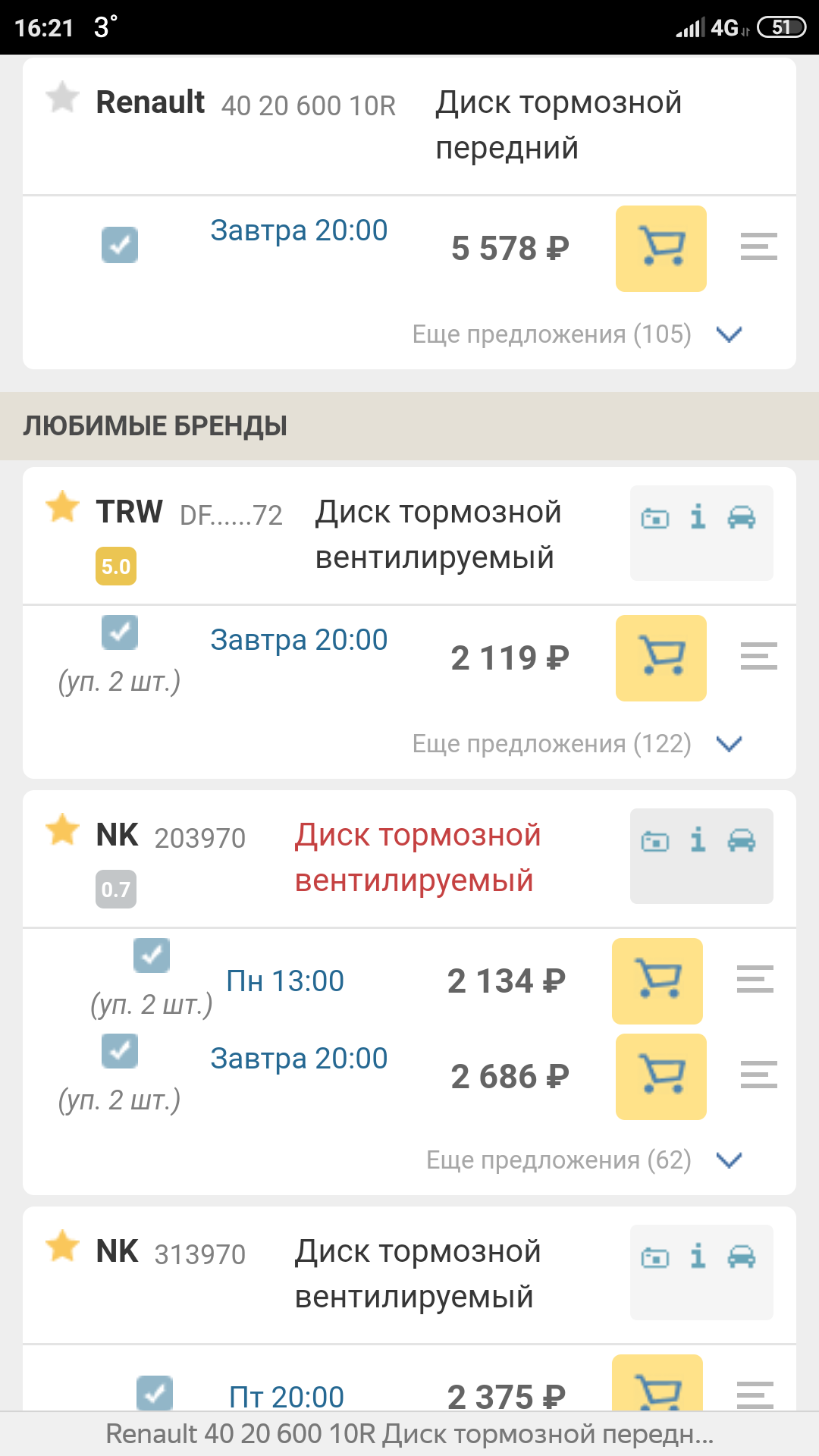Image resolution: width=819 pixels, height=1456 pixels.
Task: Unfavorite the NK 203970 star
Action: coord(62,830)
